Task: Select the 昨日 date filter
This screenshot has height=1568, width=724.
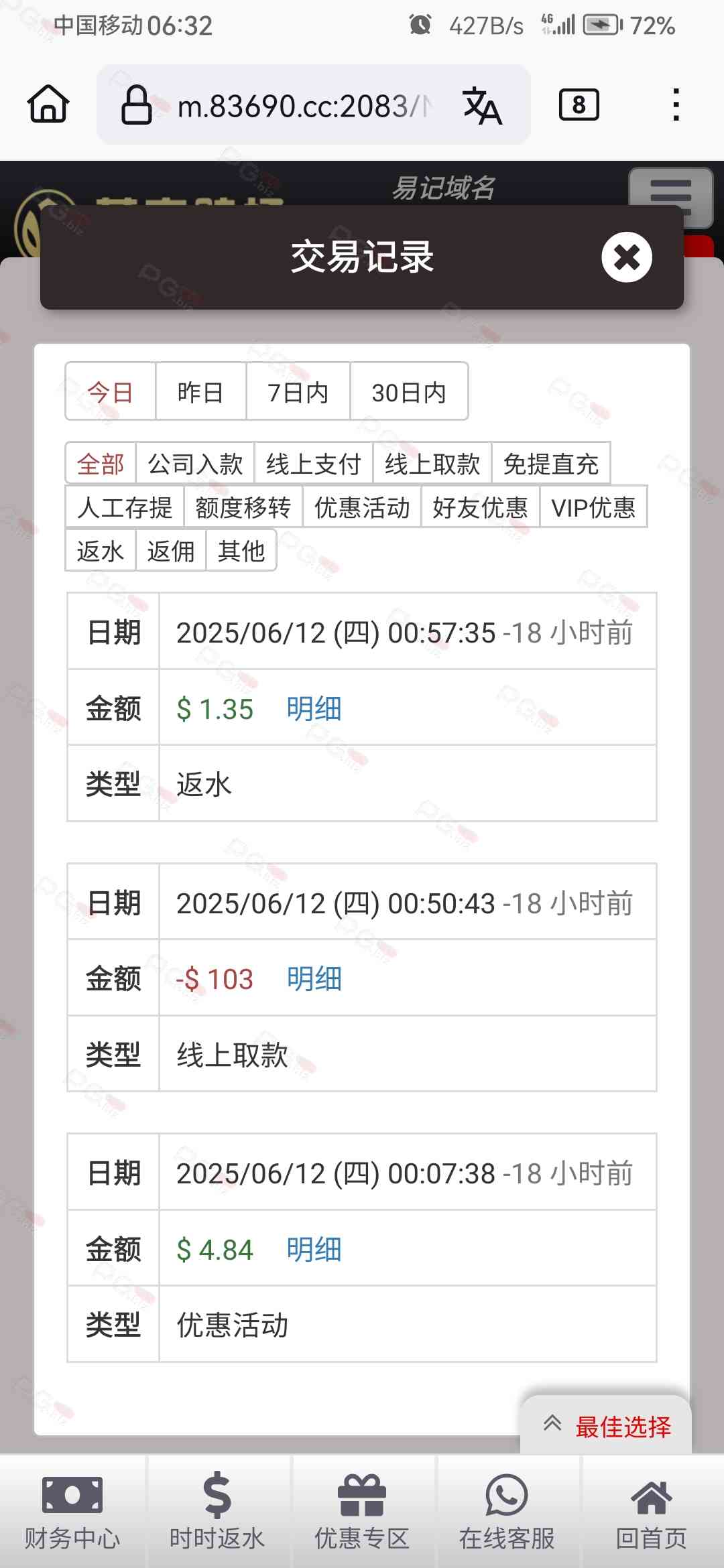Action: 200,392
